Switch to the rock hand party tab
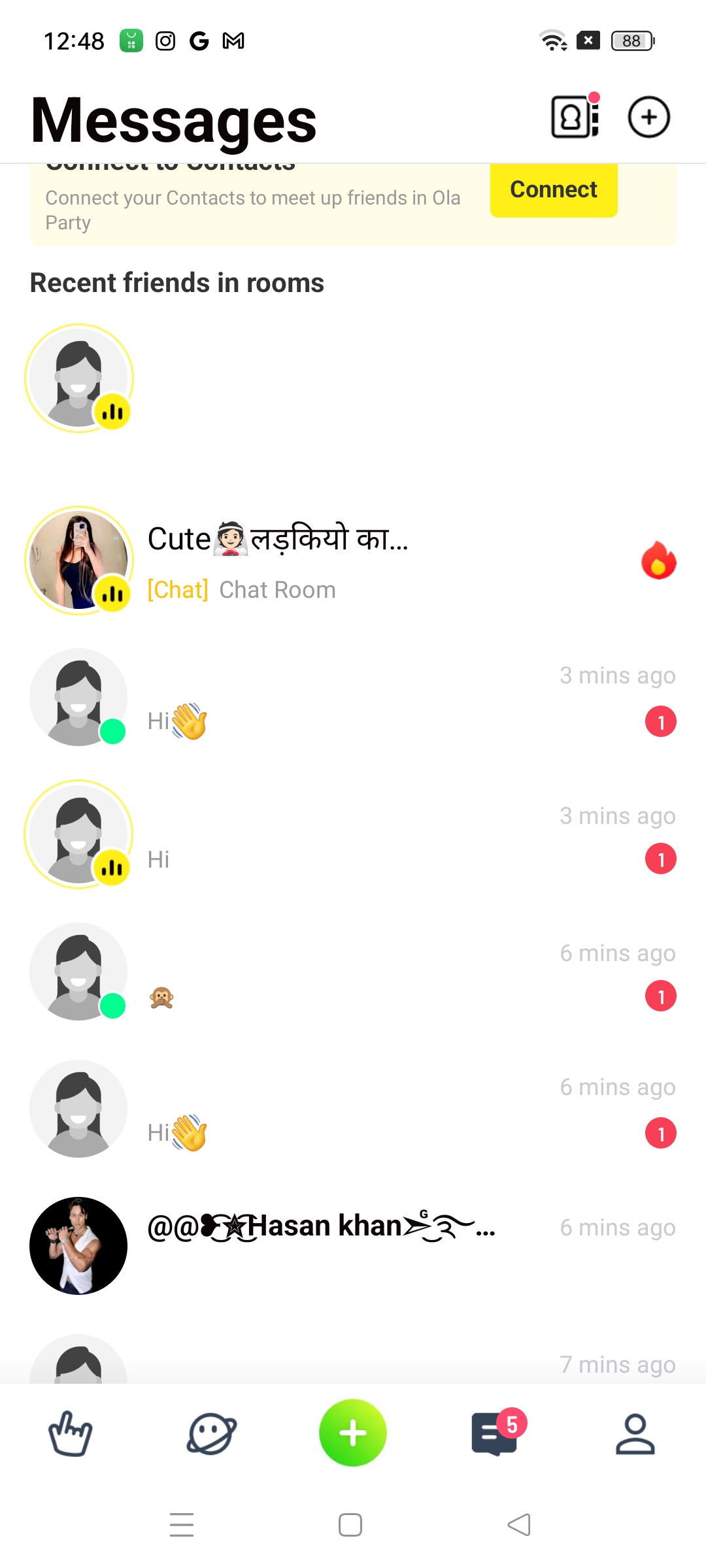 click(71, 1433)
